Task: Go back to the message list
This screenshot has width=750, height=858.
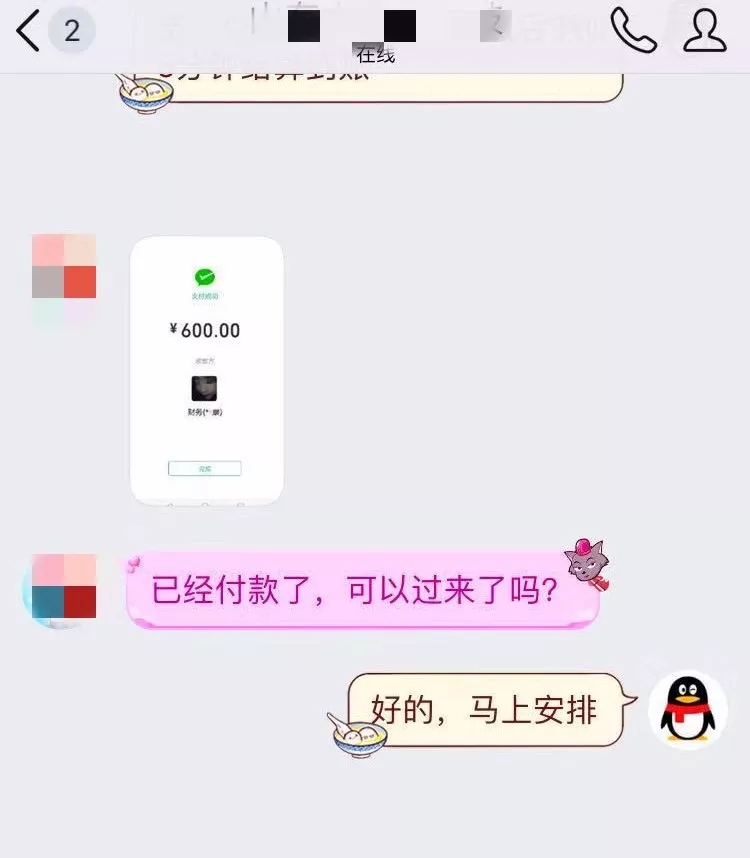Action: (x=30, y=31)
